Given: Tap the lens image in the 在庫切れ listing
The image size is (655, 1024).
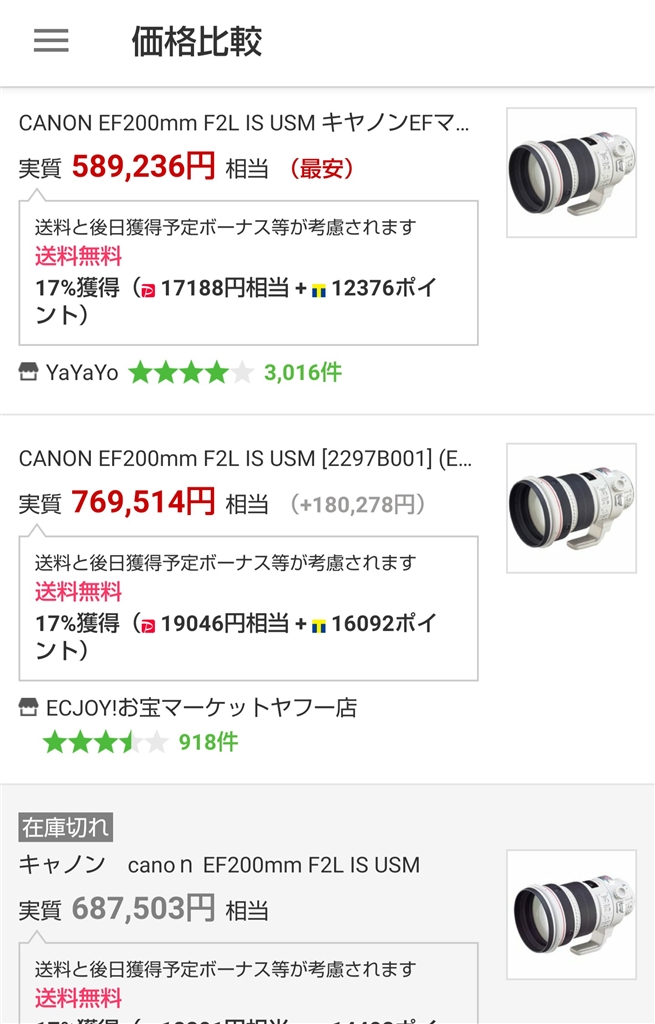Looking at the screenshot, I should point(571,914).
